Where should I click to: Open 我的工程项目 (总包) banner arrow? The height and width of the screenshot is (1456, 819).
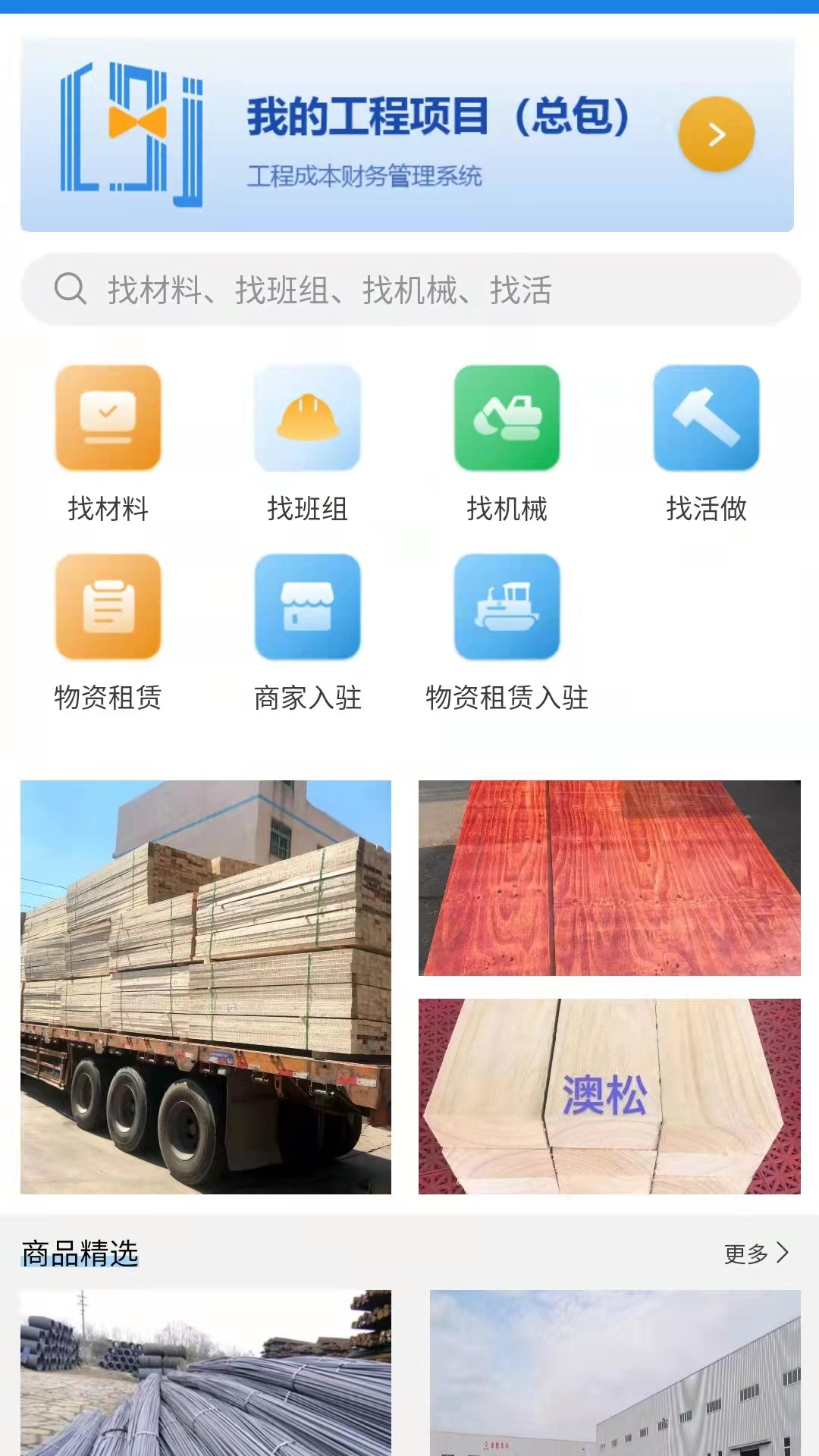(716, 134)
